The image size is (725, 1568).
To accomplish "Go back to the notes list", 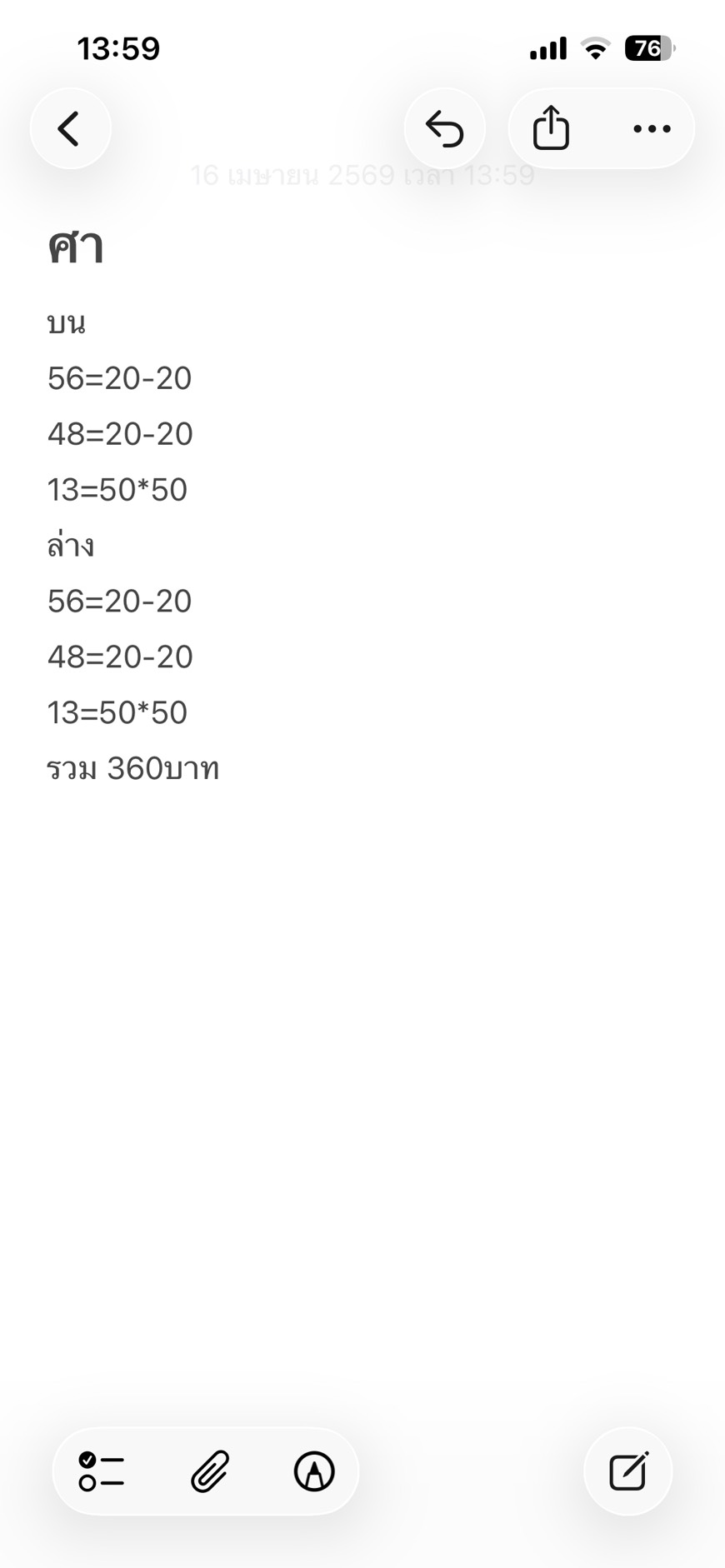I will [70, 129].
